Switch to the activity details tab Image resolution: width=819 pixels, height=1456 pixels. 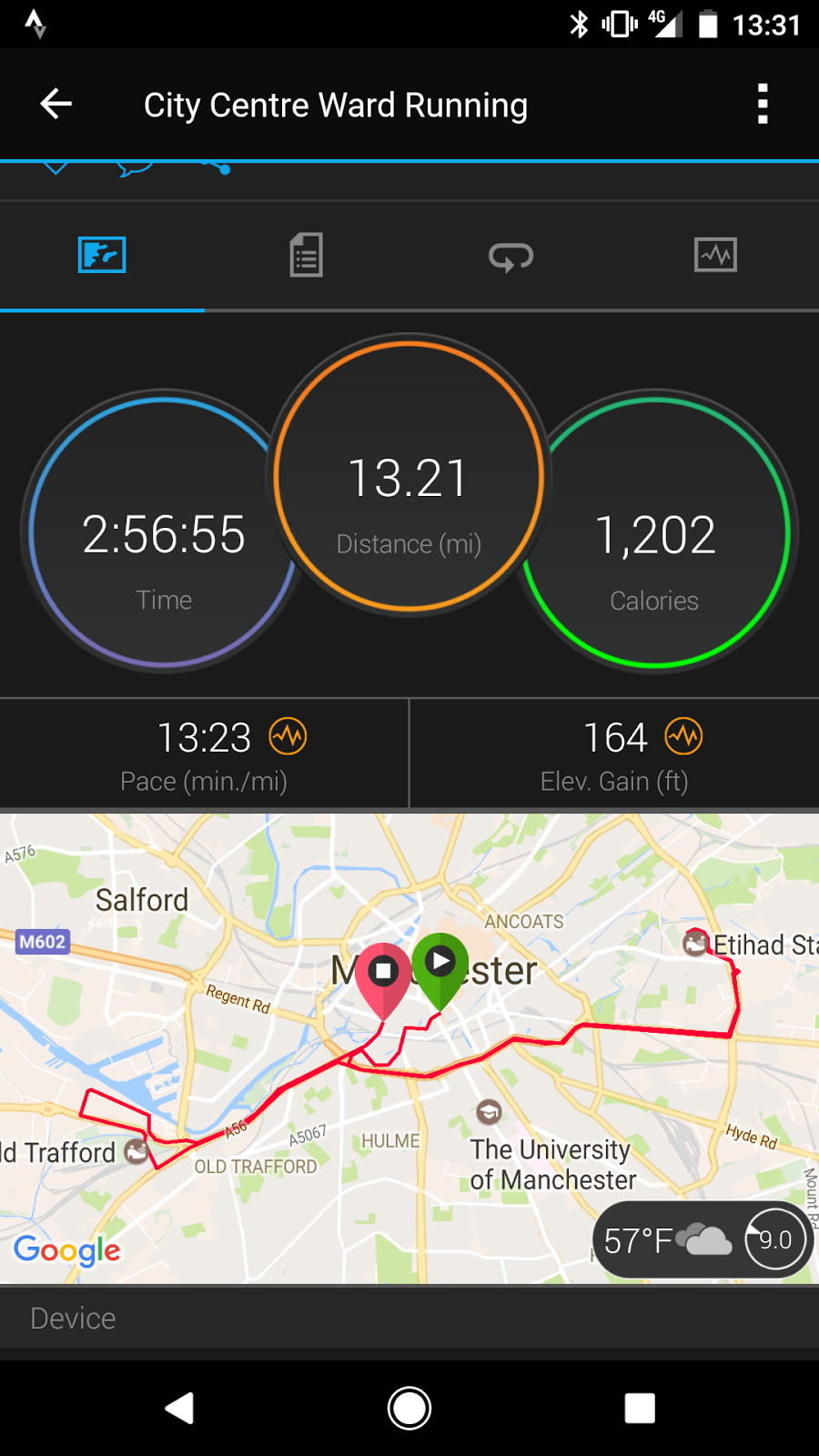(307, 255)
